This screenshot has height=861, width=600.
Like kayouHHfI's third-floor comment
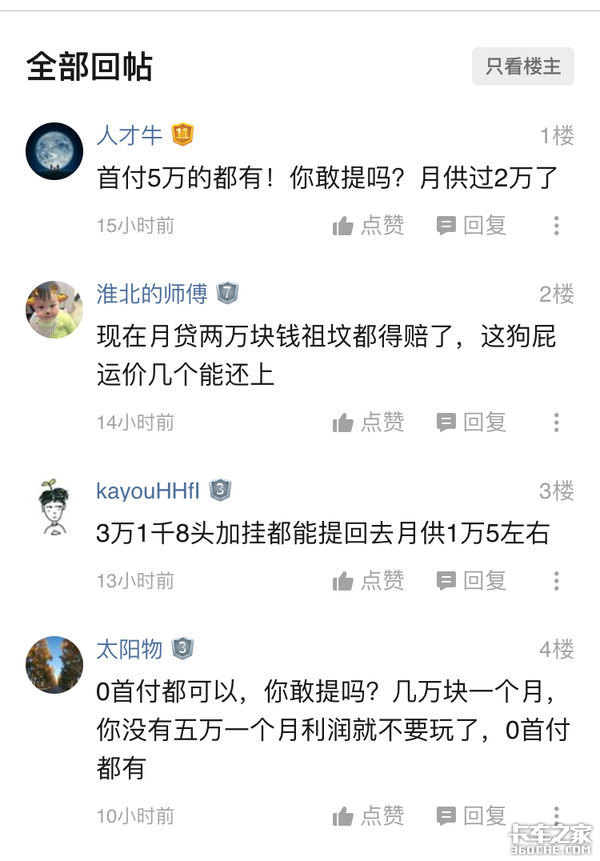[368, 580]
